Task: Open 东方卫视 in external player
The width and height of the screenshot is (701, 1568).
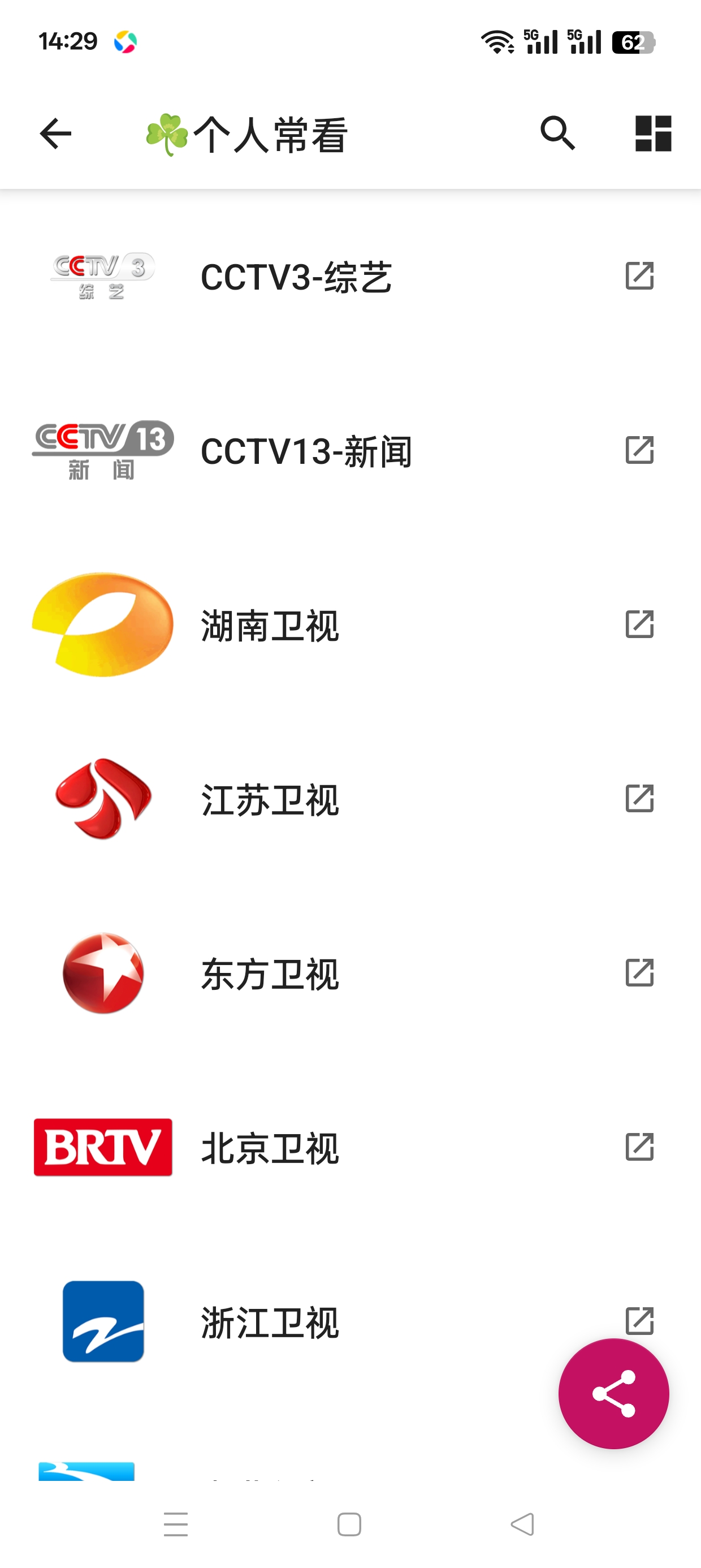Action: coord(639,973)
